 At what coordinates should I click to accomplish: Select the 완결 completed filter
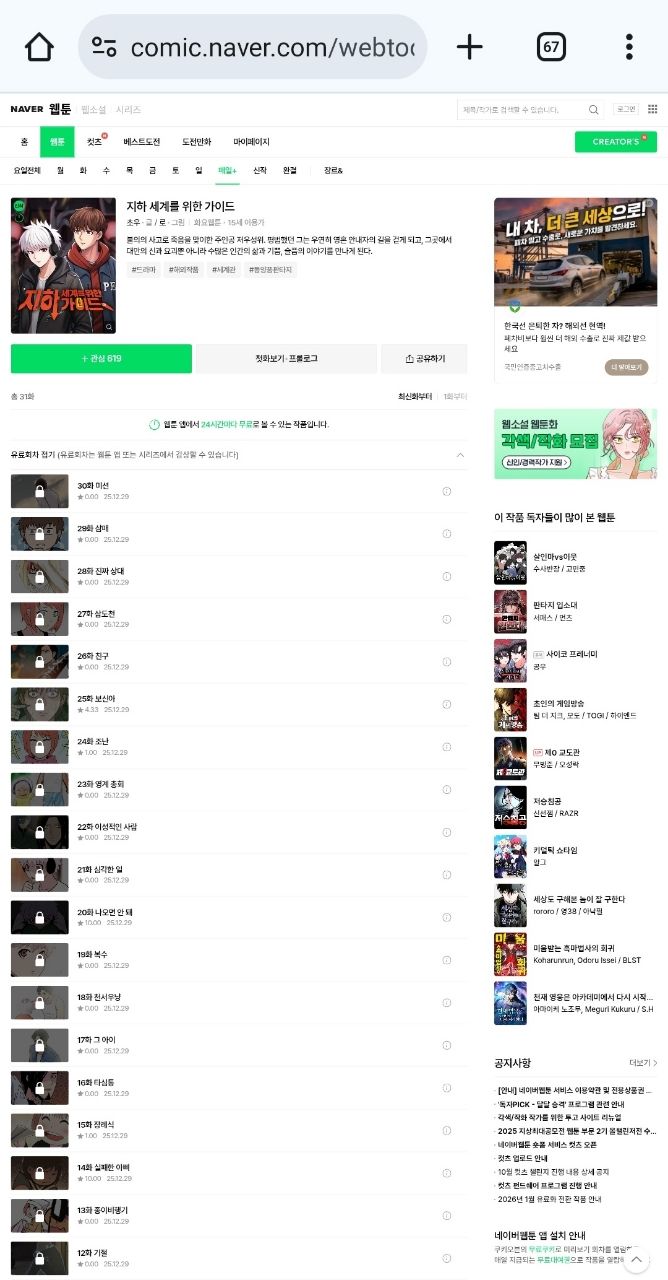(x=289, y=171)
